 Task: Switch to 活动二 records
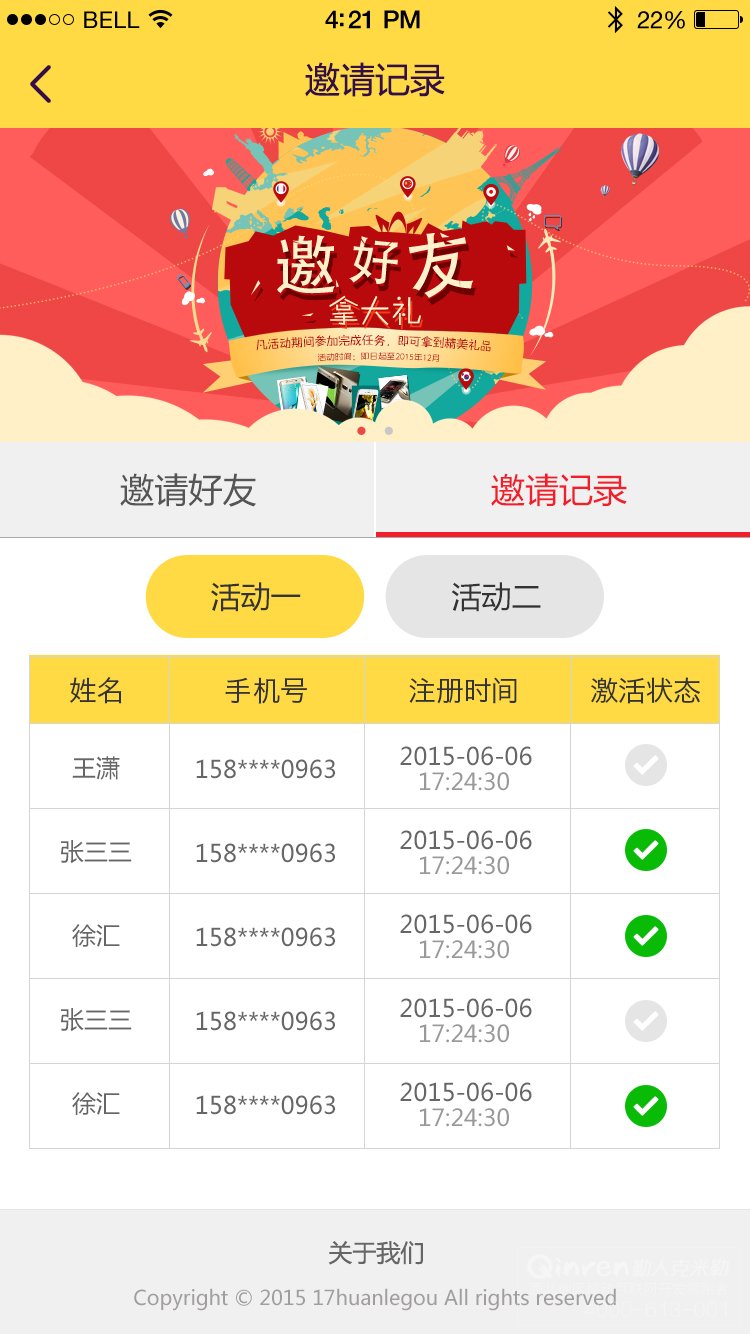pyautogui.click(x=495, y=597)
